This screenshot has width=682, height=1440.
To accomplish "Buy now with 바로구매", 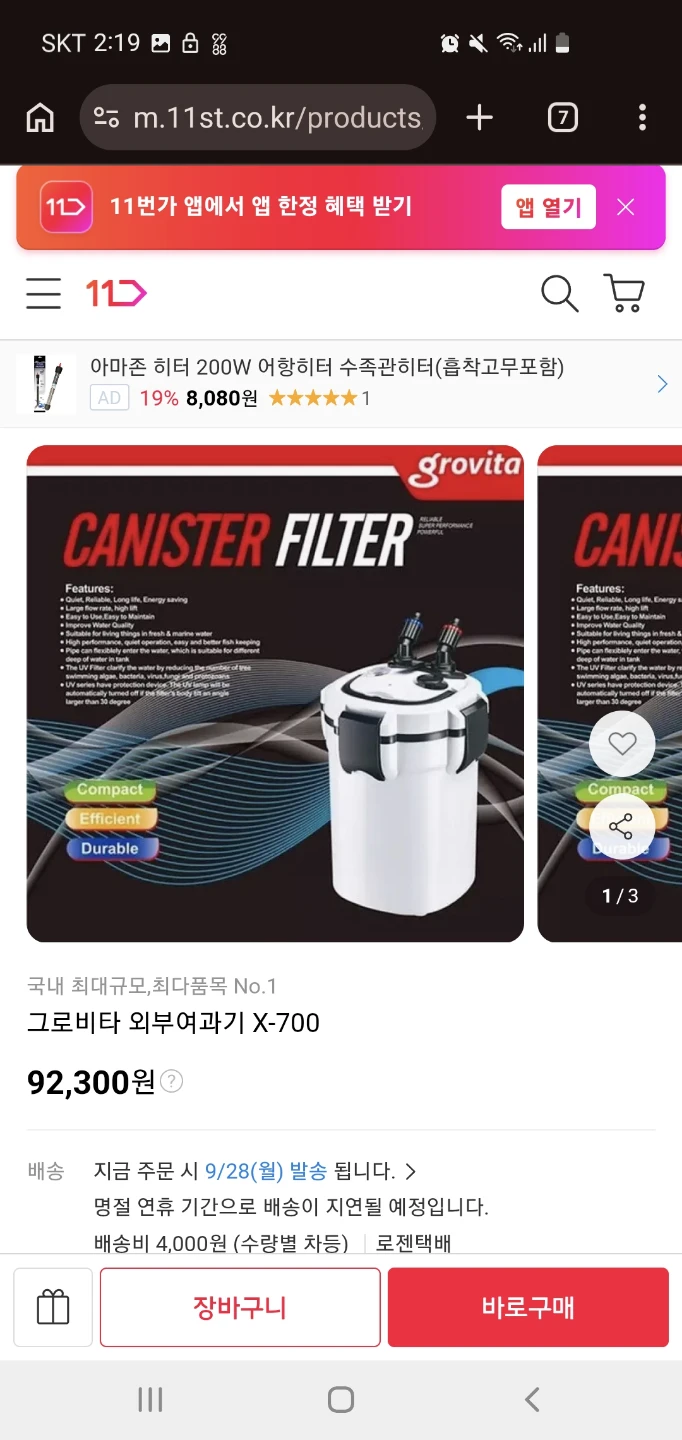I will (x=528, y=1307).
